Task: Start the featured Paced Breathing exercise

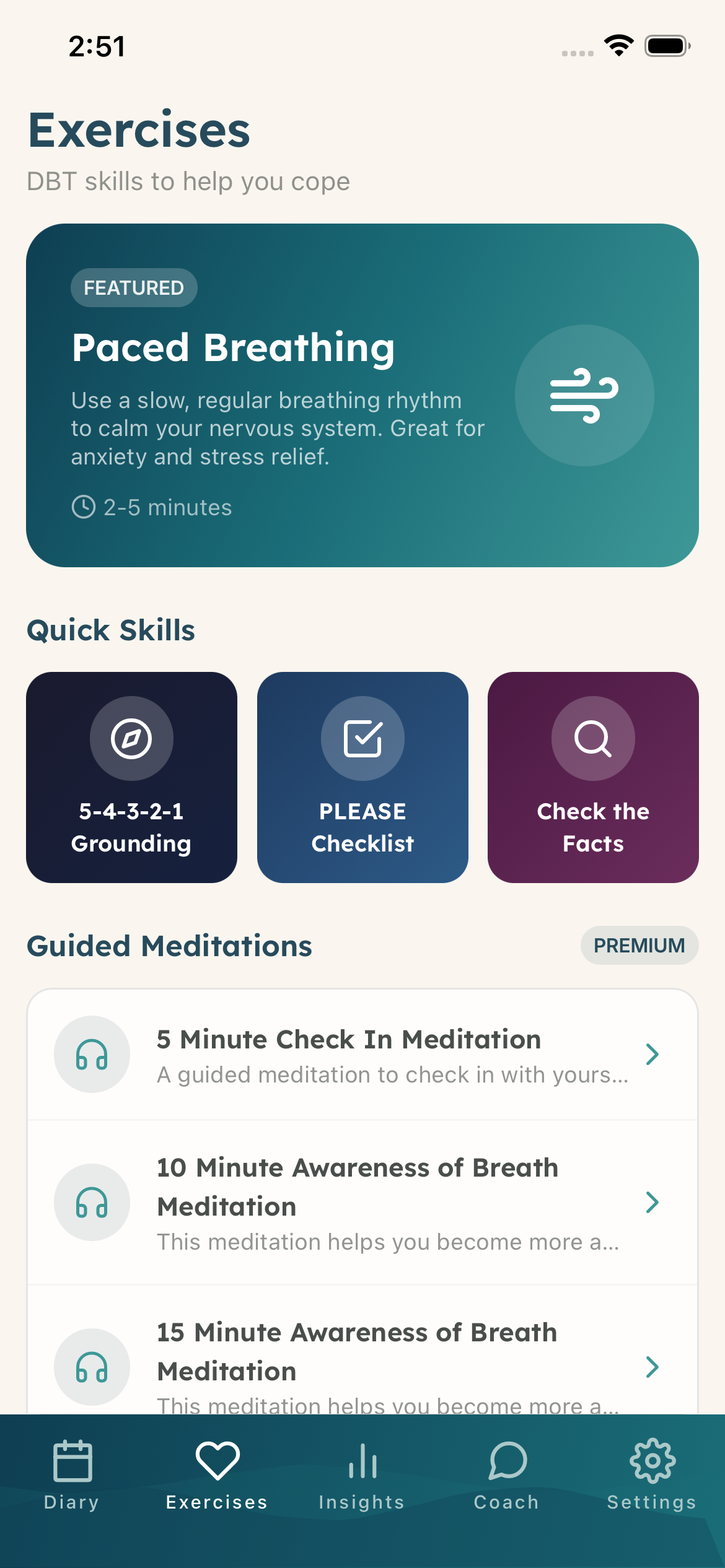Action: [x=362, y=394]
